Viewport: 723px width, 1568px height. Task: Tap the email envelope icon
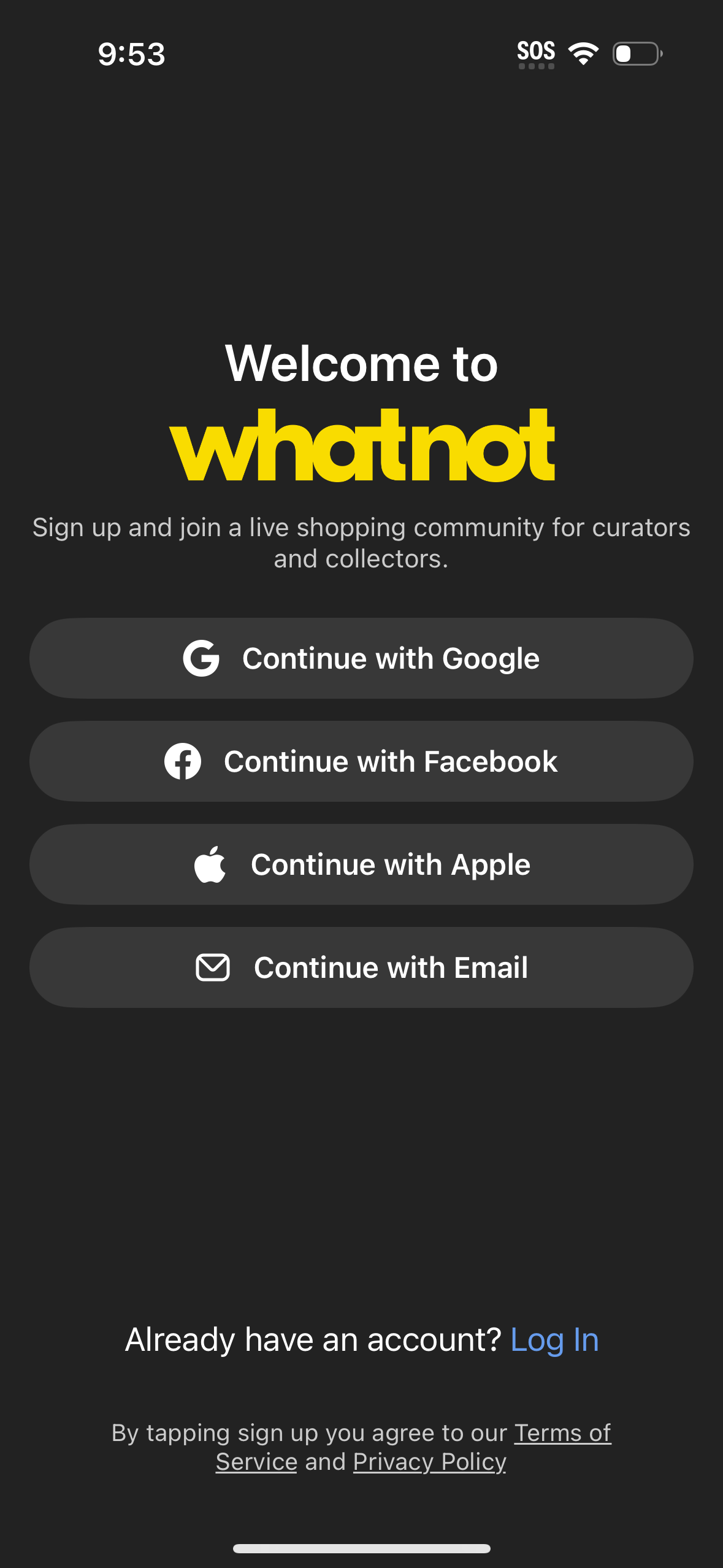212,967
